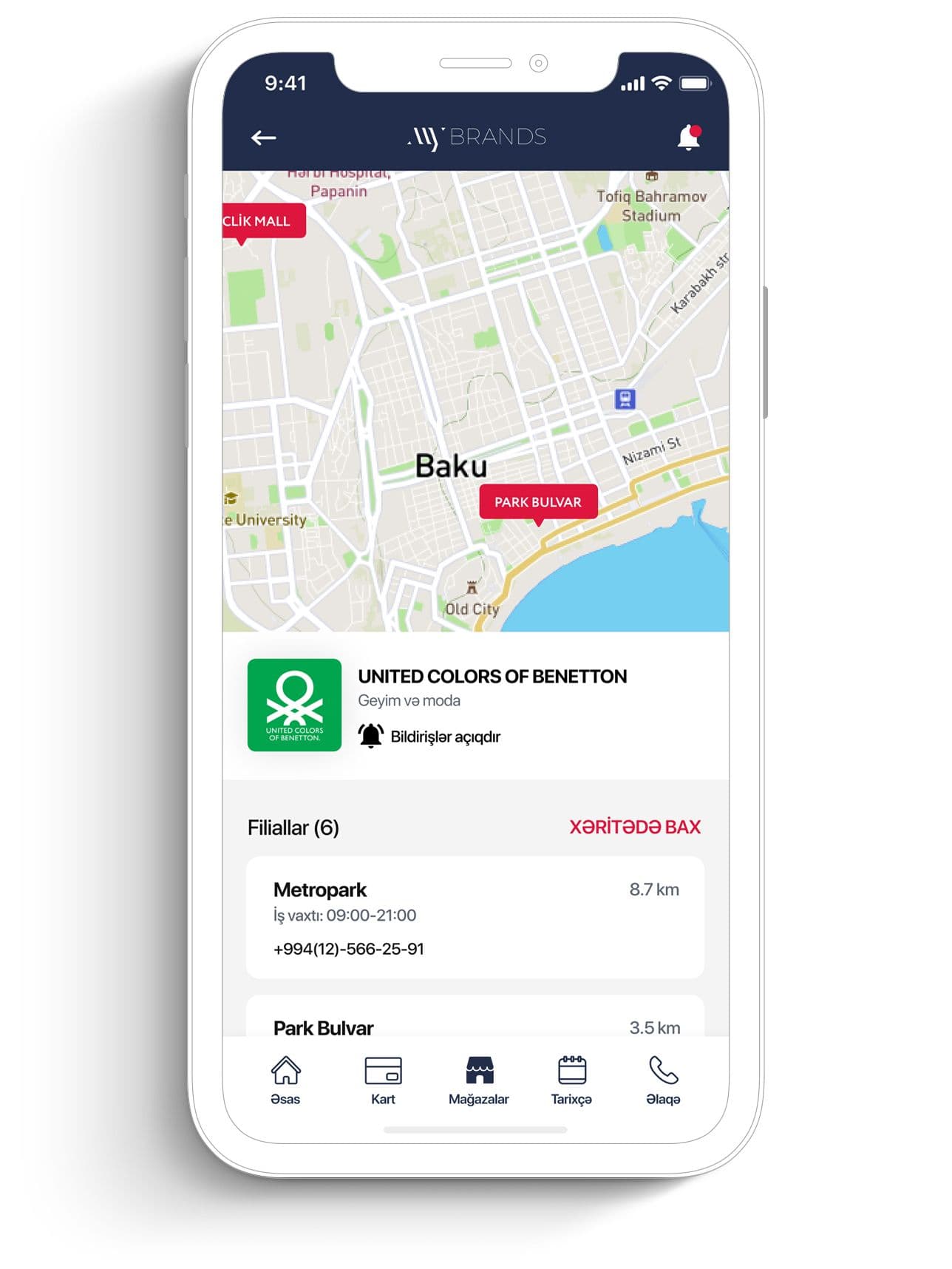
Task: Go back using the arrow icon
Action: tap(263, 138)
